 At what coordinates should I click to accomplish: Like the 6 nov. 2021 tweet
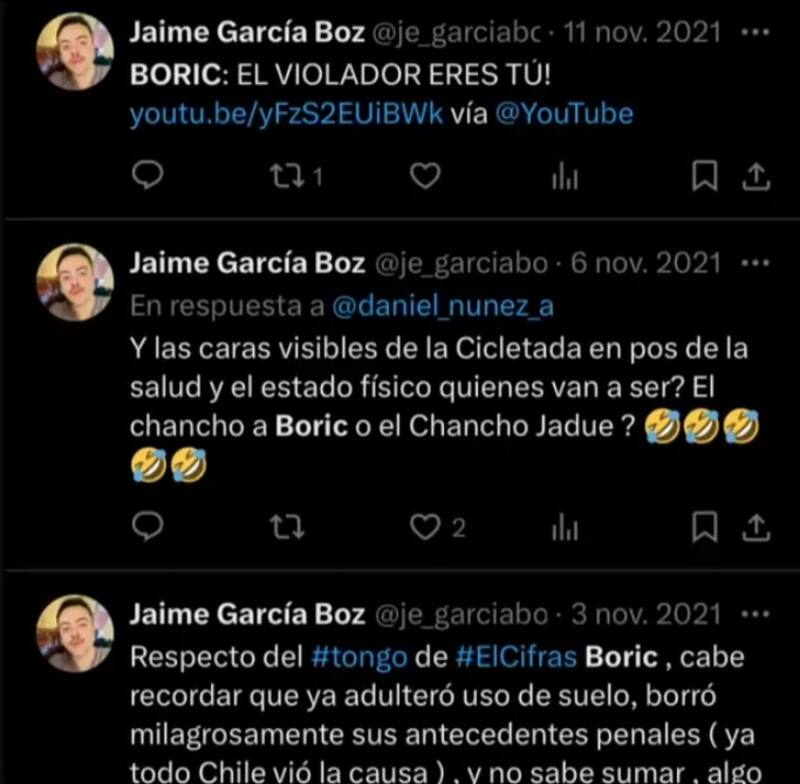coord(426,527)
